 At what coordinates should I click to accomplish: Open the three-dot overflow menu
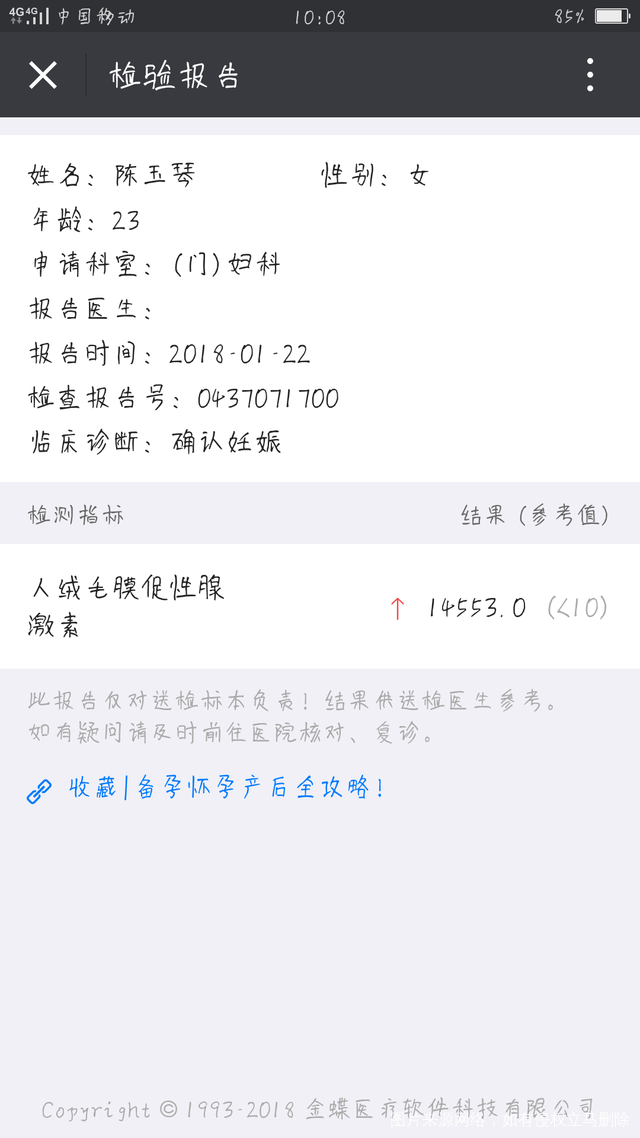coord(590,75)
